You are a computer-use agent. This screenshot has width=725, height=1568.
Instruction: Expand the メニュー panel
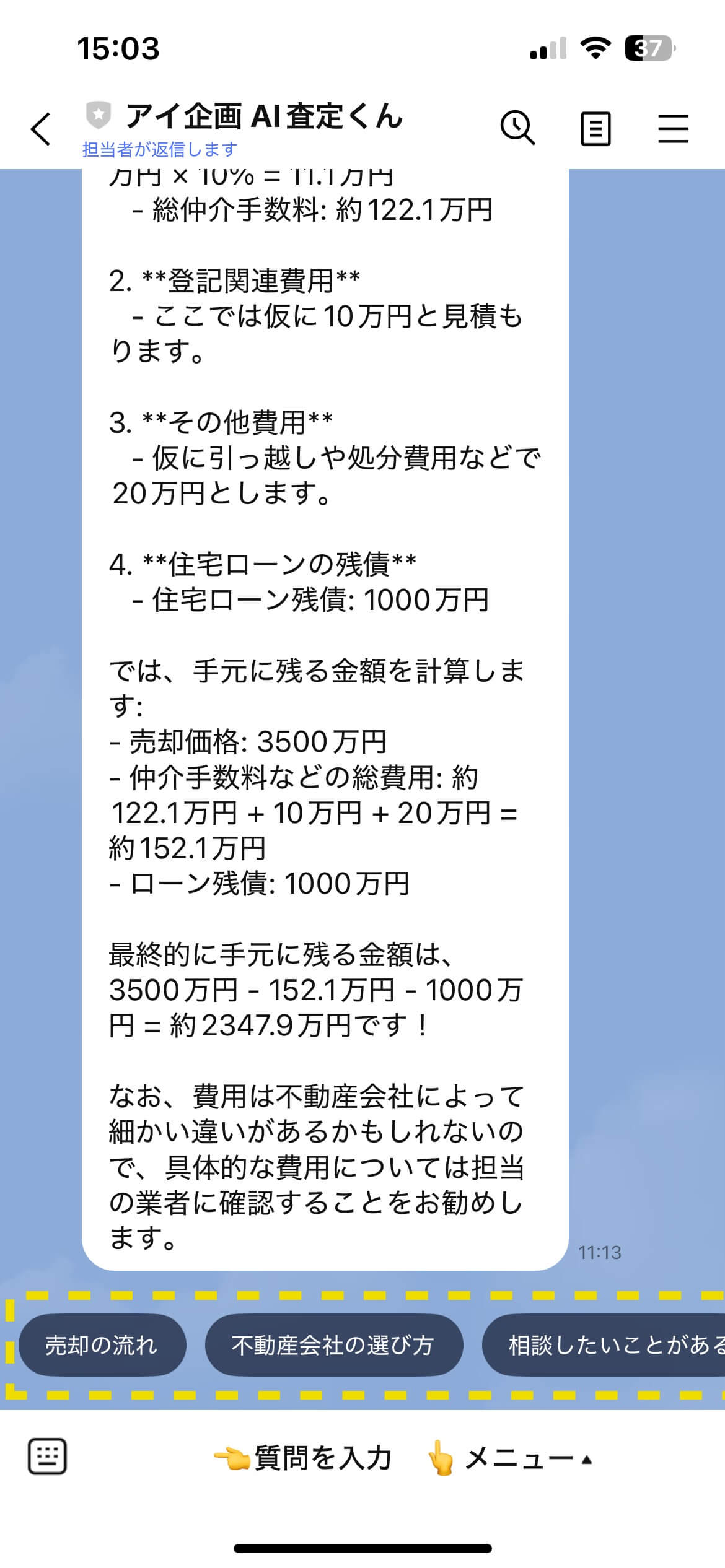[x=509, y=1459]
